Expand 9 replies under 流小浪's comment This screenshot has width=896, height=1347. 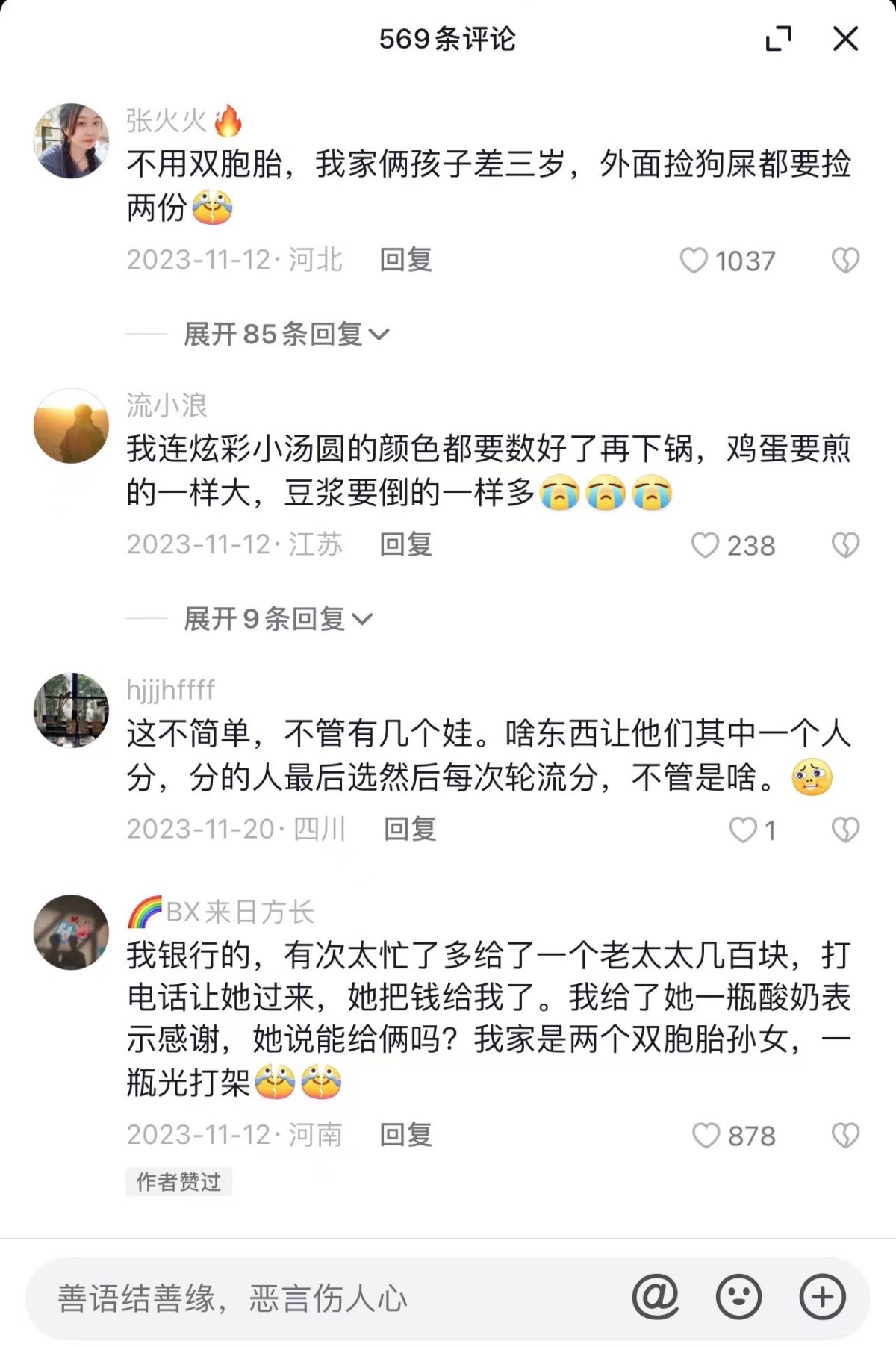tap(278, 619)
